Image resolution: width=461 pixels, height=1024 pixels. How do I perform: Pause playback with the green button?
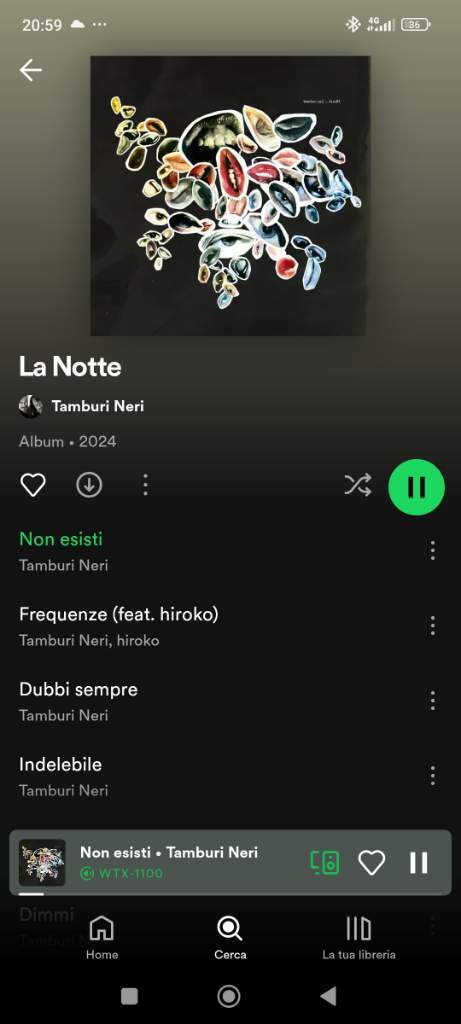417,487
